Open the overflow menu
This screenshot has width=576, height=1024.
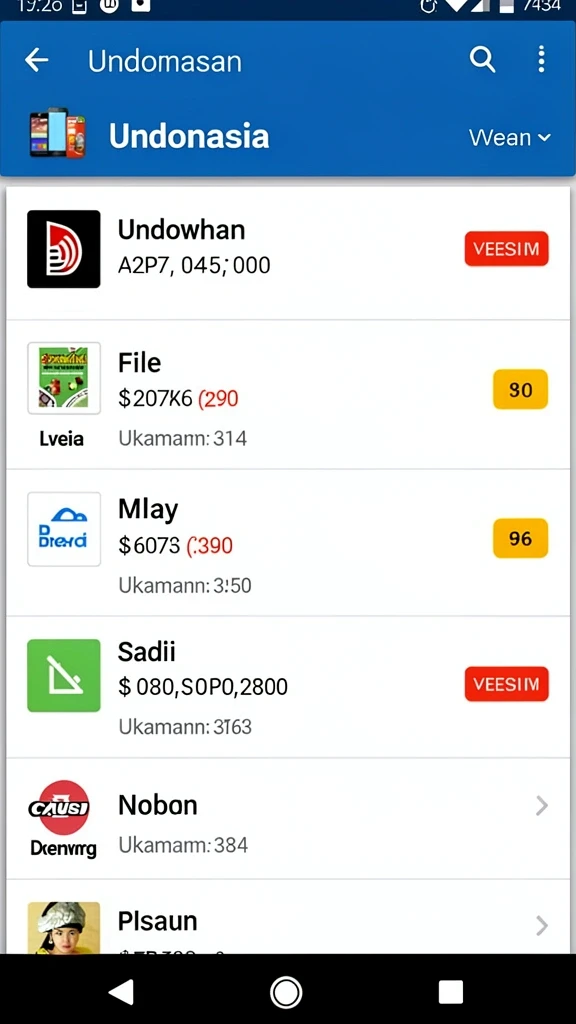[541, 59]
